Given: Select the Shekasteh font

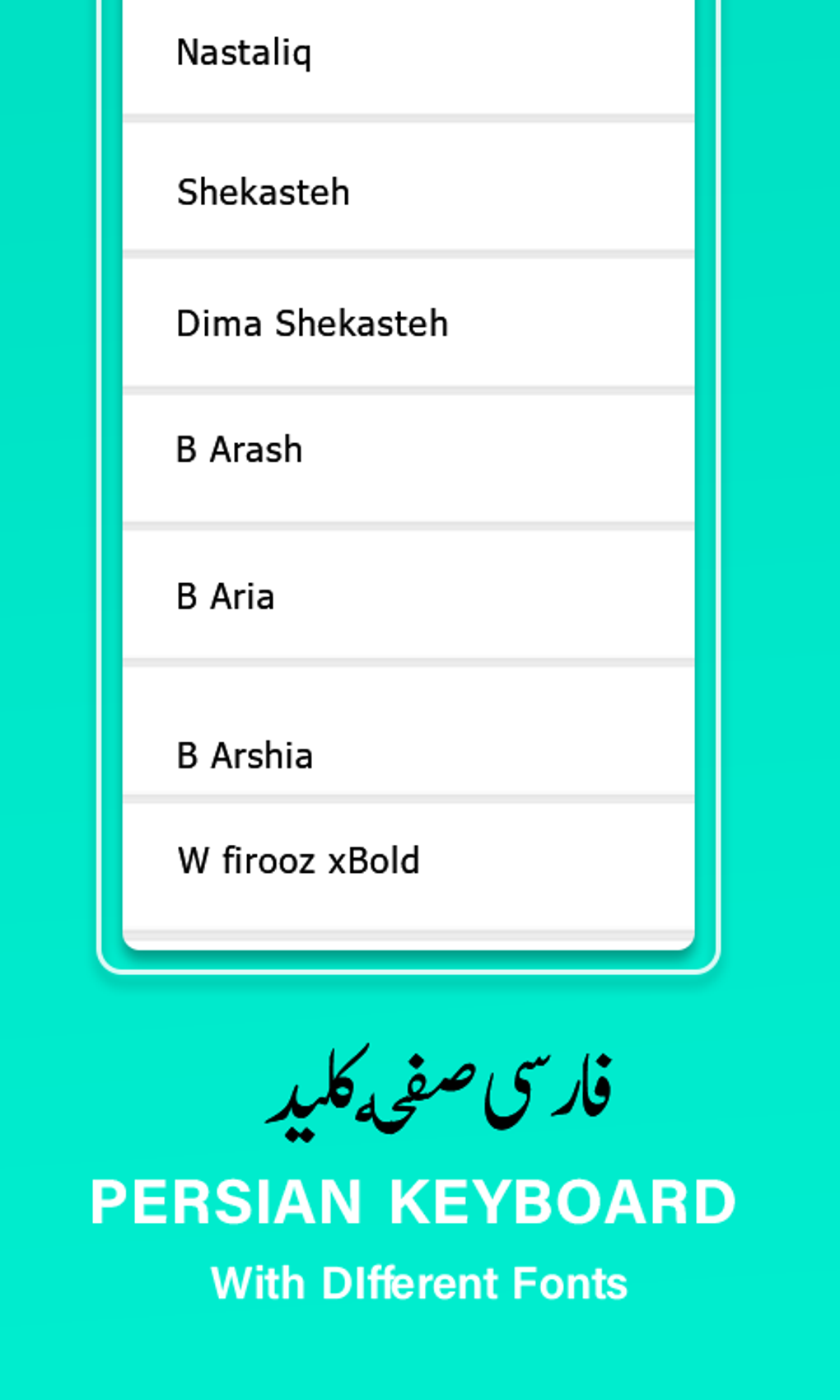Looking at the screenshot, I should coord(264,190).
